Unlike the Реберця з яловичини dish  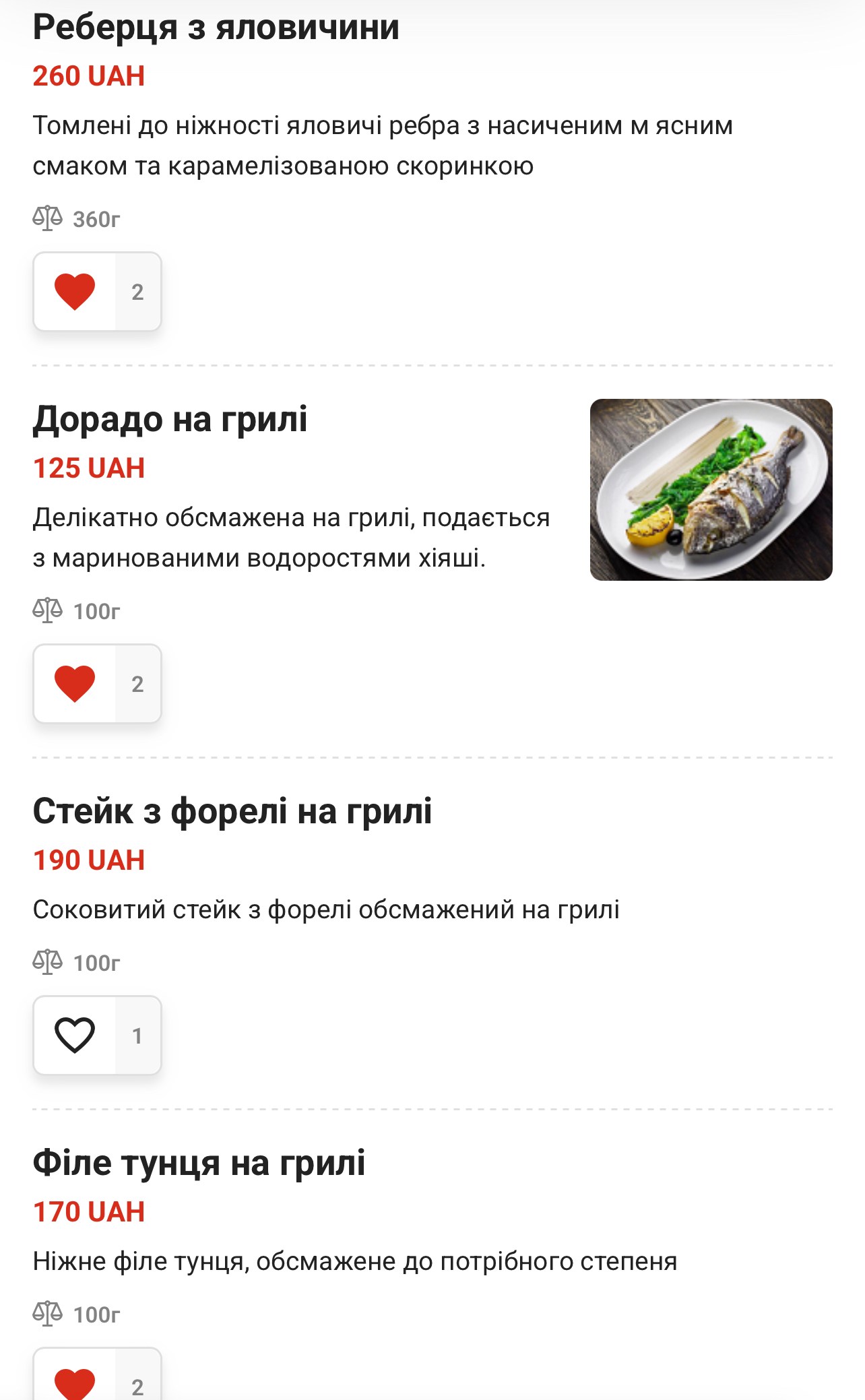pyautogui.click(x=75, y=292)
